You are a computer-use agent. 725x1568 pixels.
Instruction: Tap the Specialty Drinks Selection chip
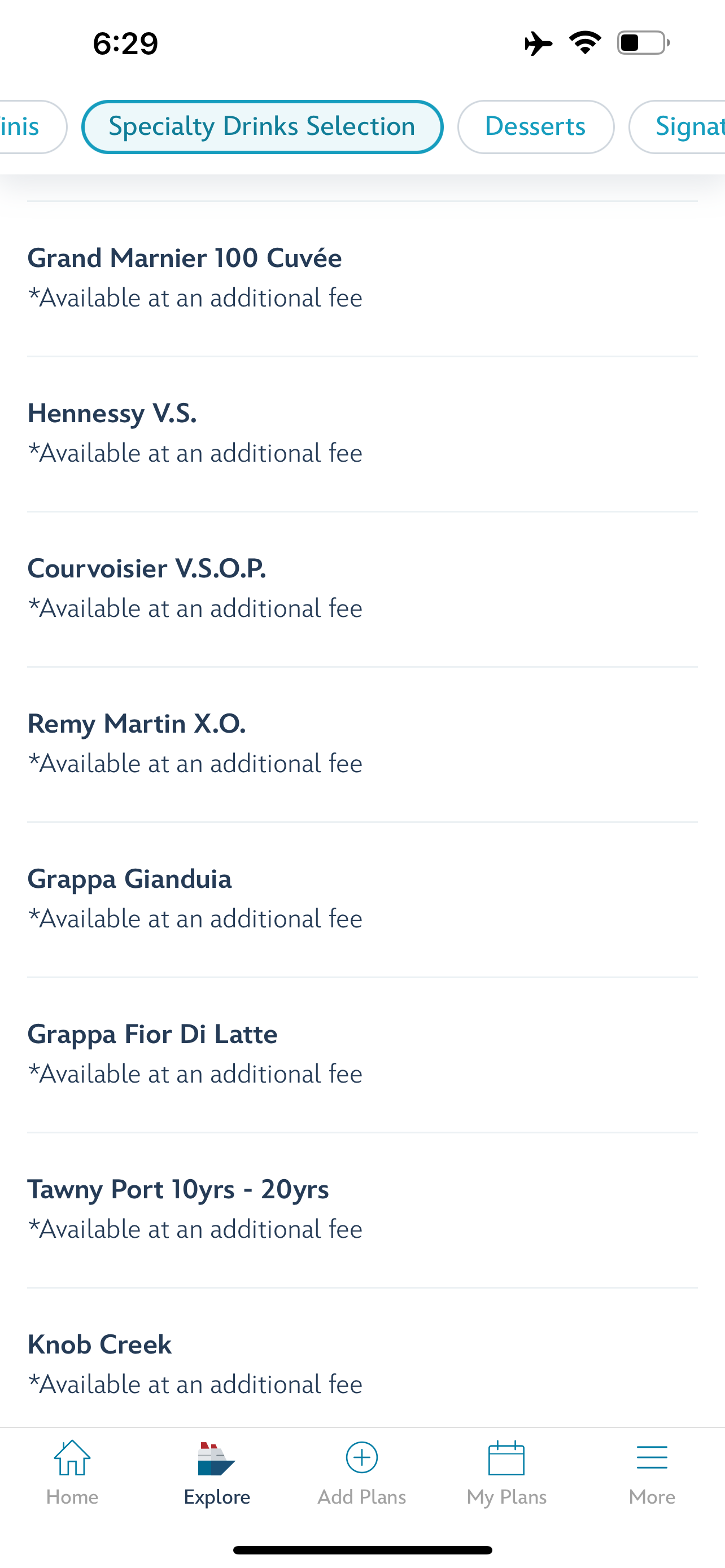click(x=262, y=126)
